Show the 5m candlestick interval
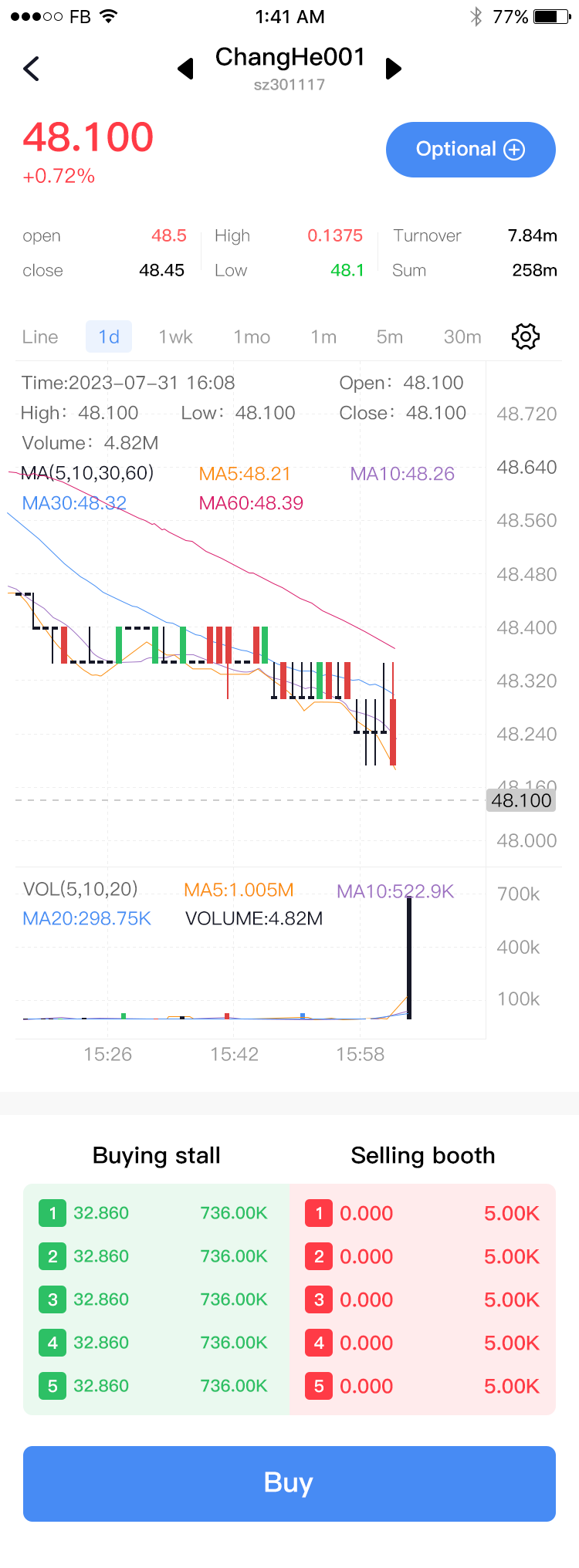 click(390, 337)
